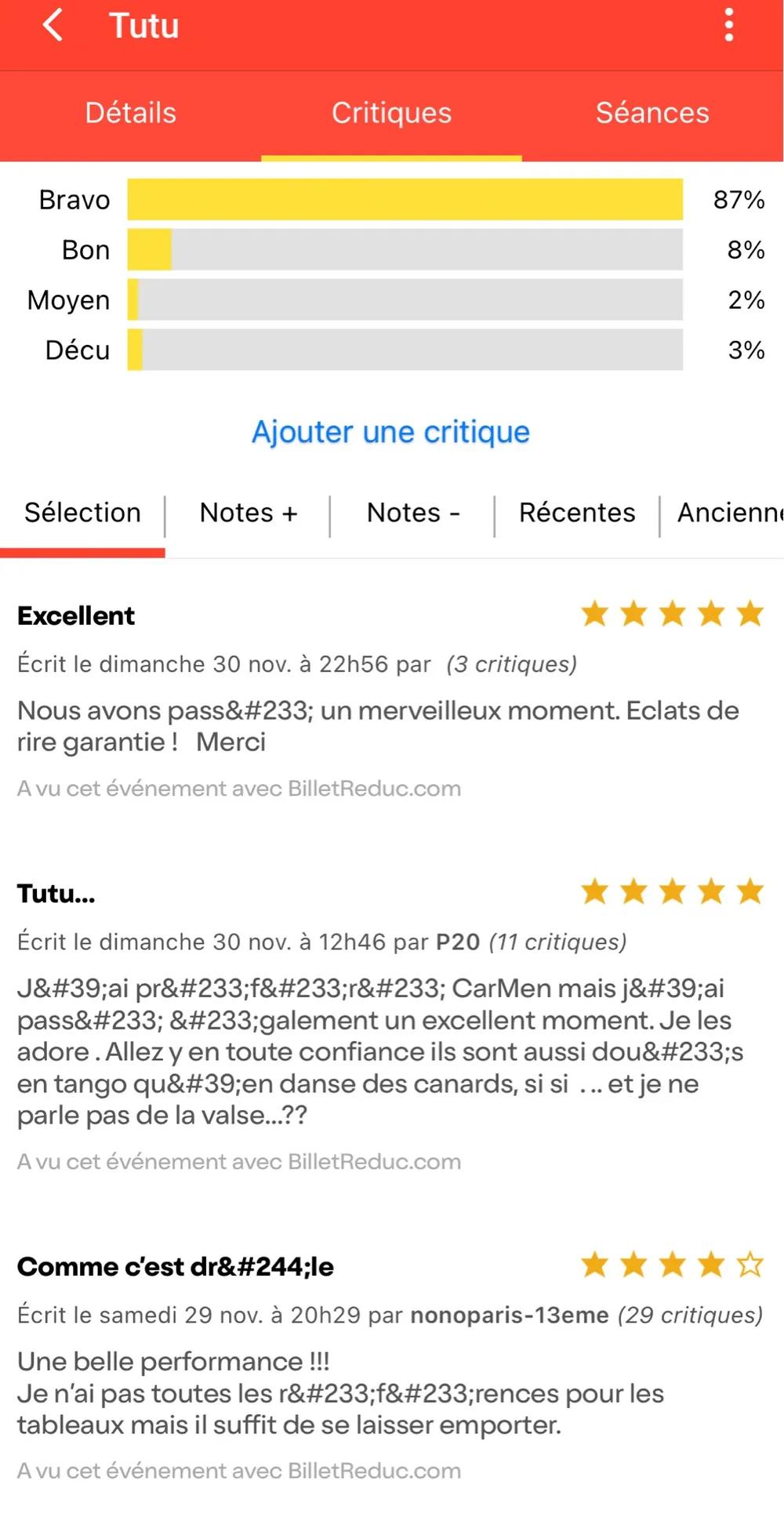Open reviewer P20's profile
The height and width of the screenshot is (1539, 784).
coord(458,942)
